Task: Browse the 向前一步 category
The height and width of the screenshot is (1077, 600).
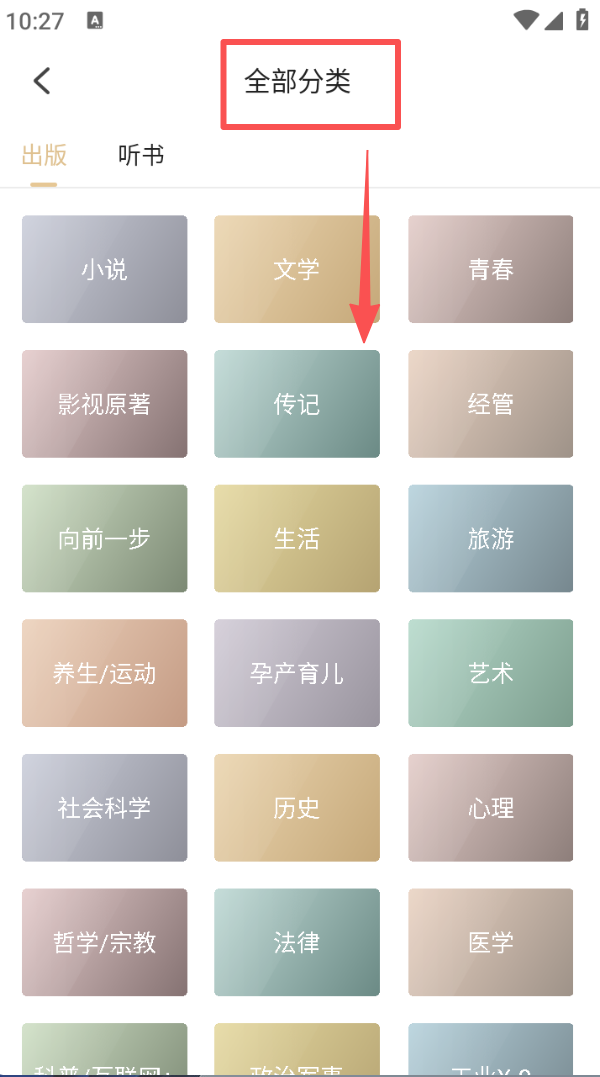Action: point(104,539)
